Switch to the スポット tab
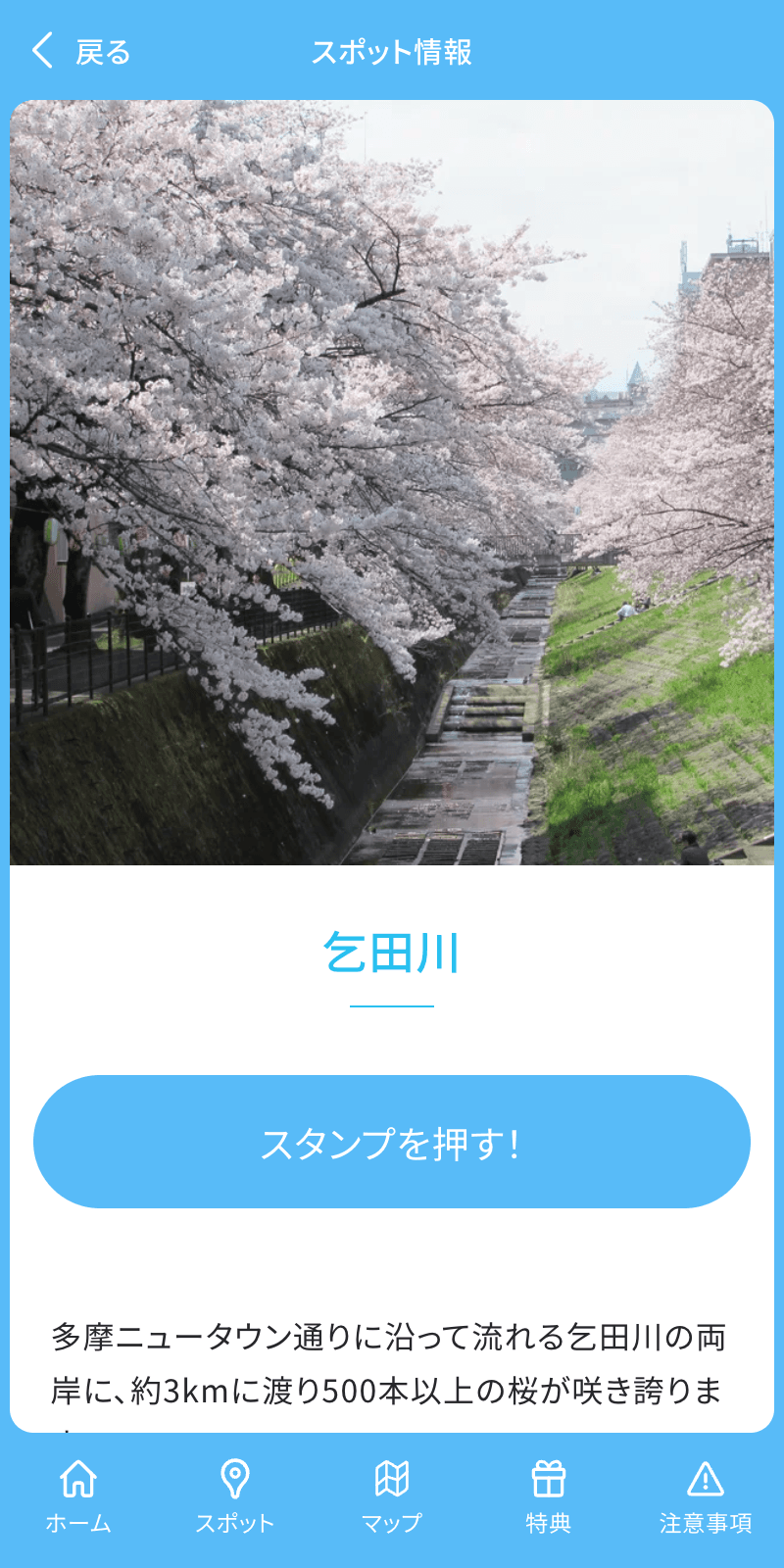Viewport: 784px width, 1568px height. click(x=233, y=1496)
